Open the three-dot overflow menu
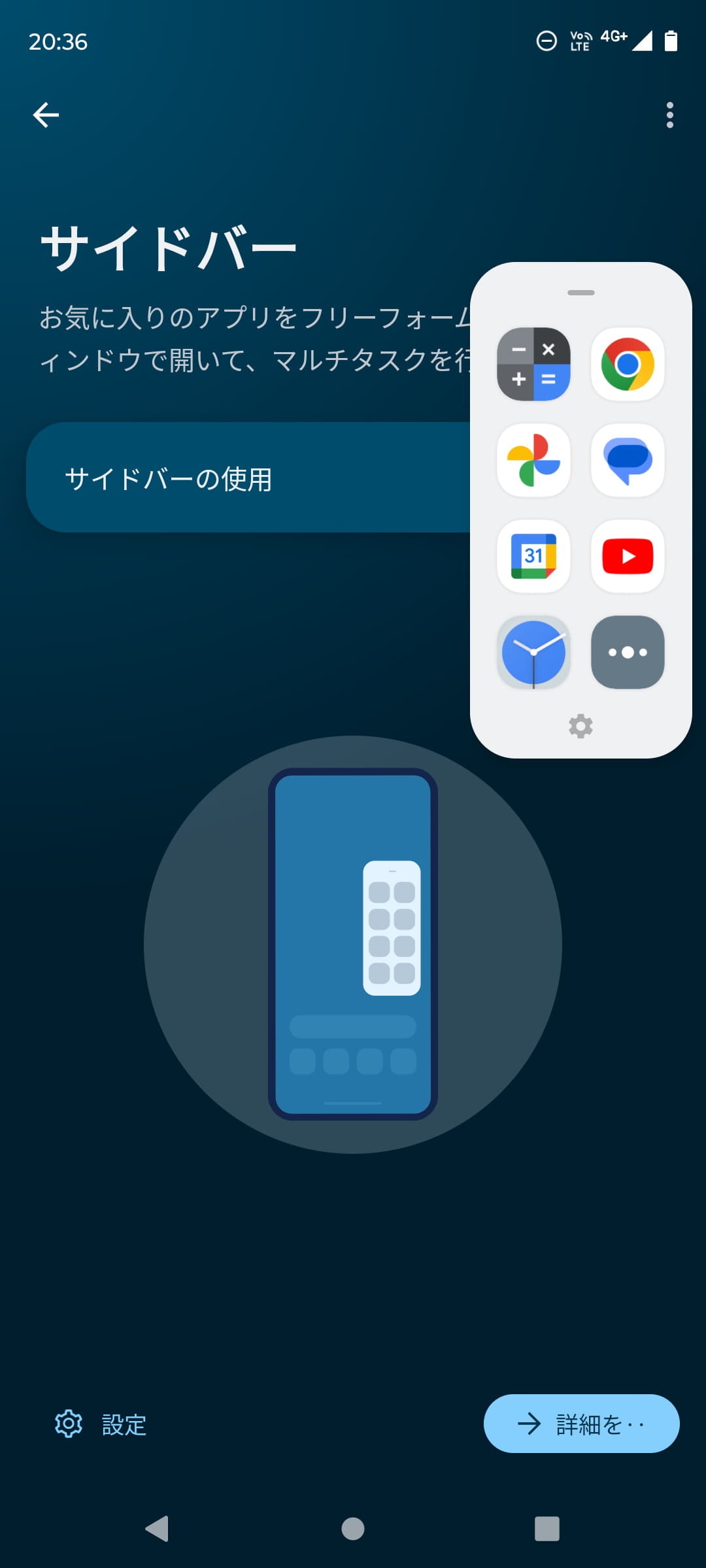The width and height of the screenshot is (706, 1568). click(669, 115)
